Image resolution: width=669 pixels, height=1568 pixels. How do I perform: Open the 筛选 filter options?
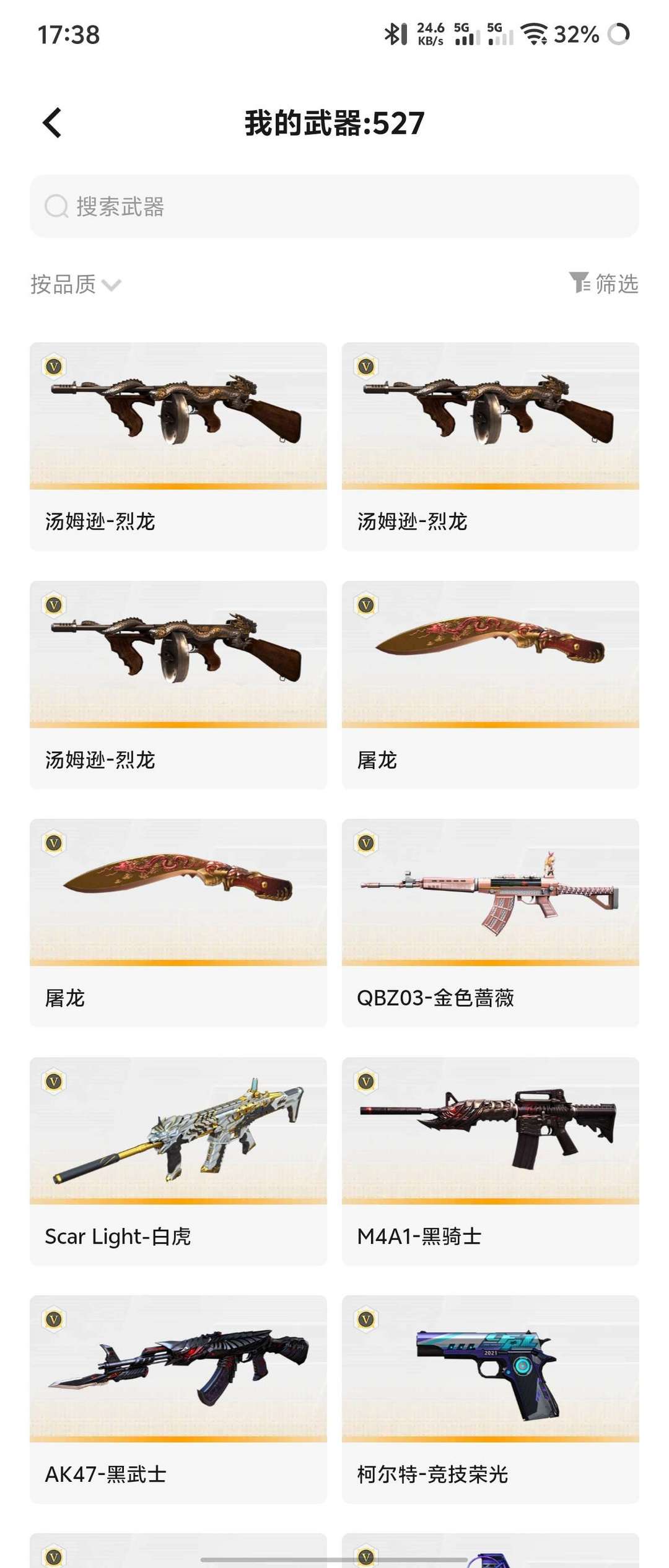point(604,284)
